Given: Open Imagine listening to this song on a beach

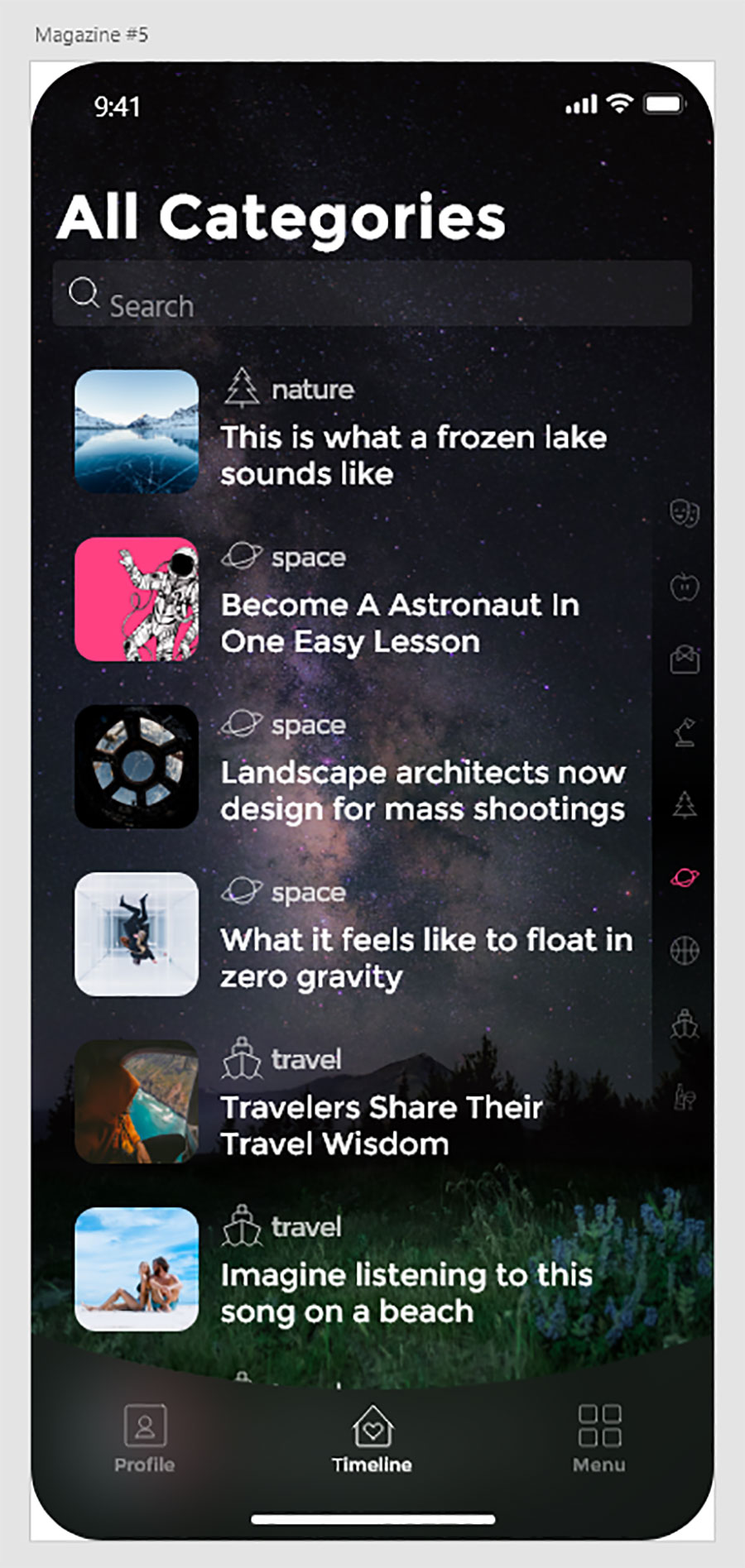Looking at the screenshot, I should point(406,1292).
